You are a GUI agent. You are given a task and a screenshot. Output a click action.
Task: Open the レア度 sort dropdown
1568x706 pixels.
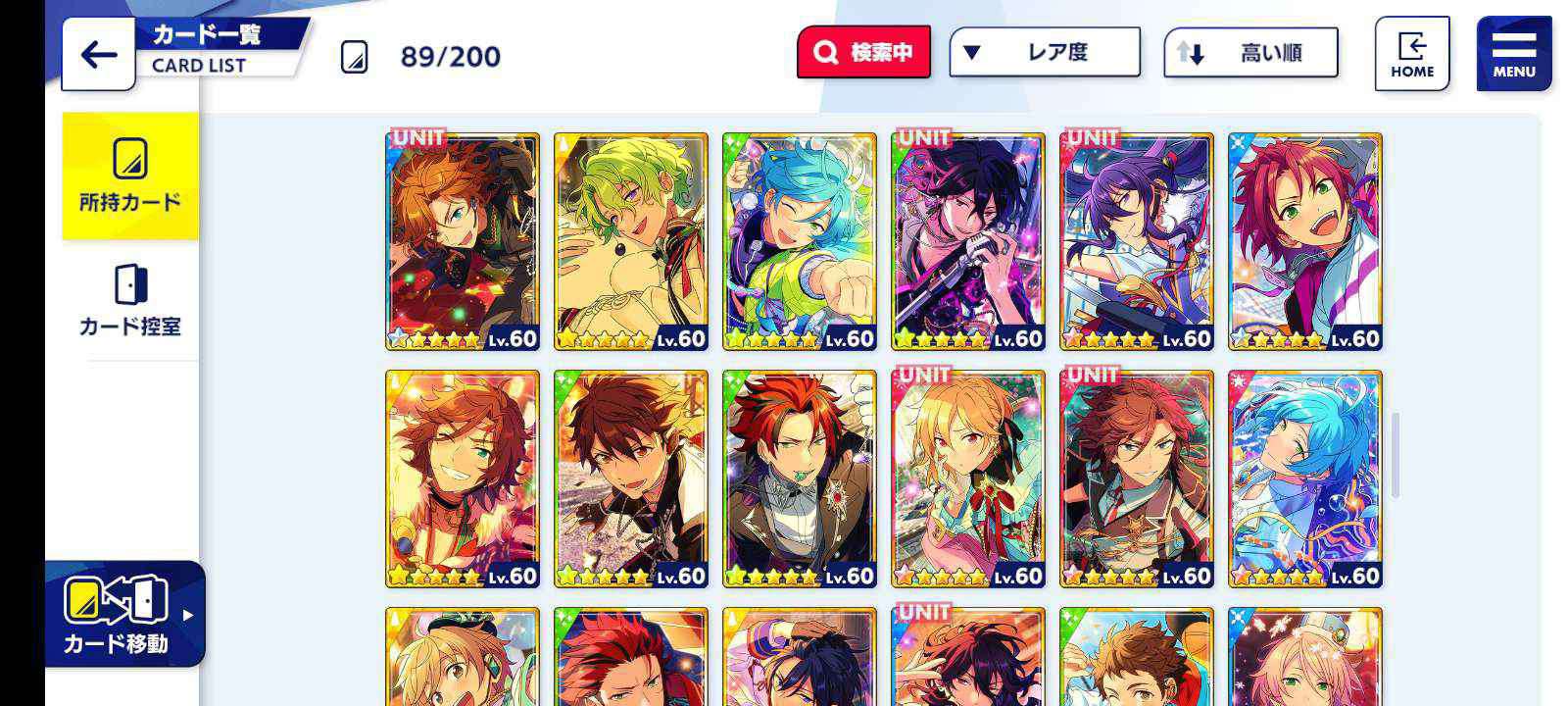pos(1045,52)
